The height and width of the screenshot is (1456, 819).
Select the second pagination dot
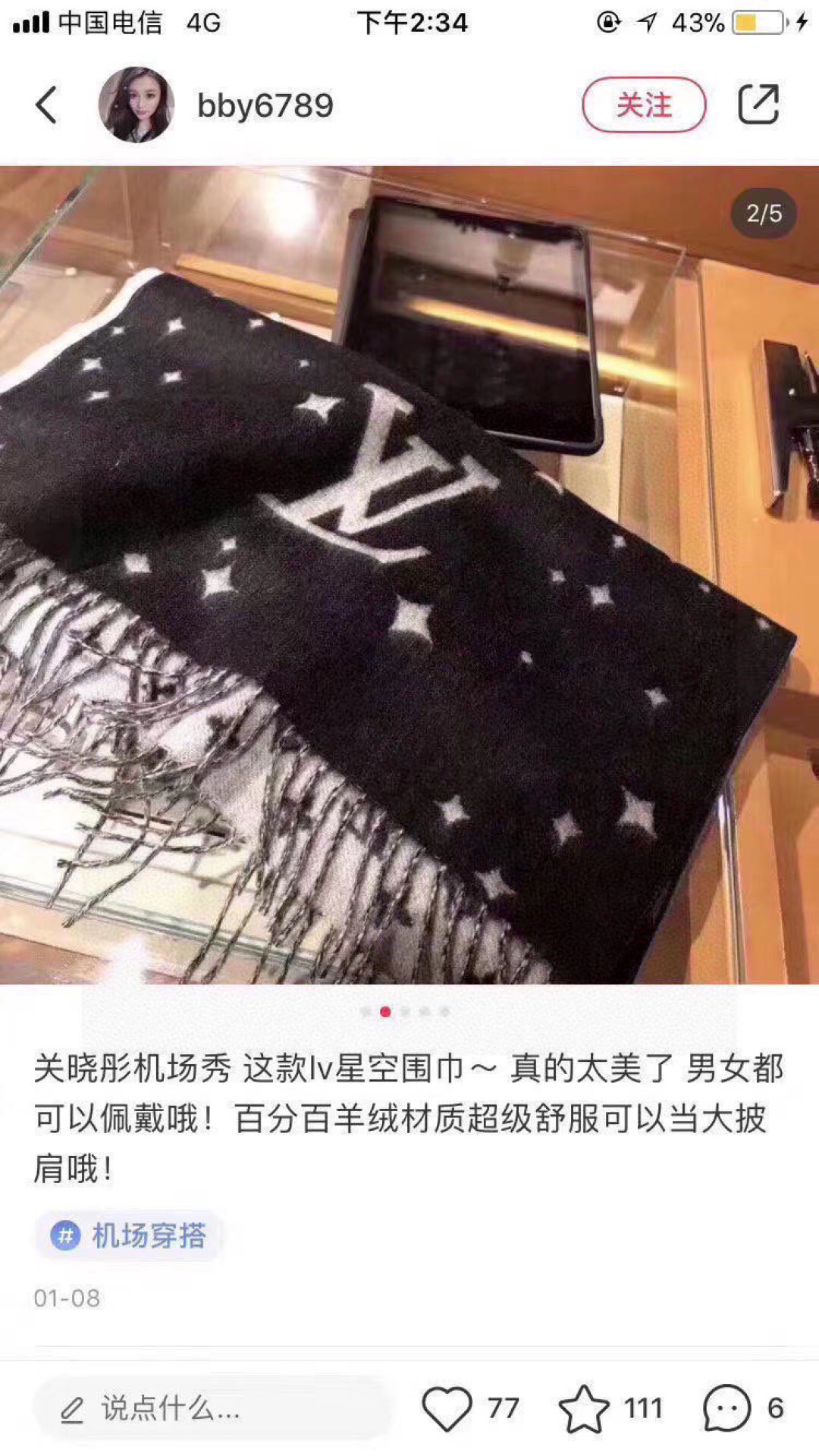coord(386,1010)
